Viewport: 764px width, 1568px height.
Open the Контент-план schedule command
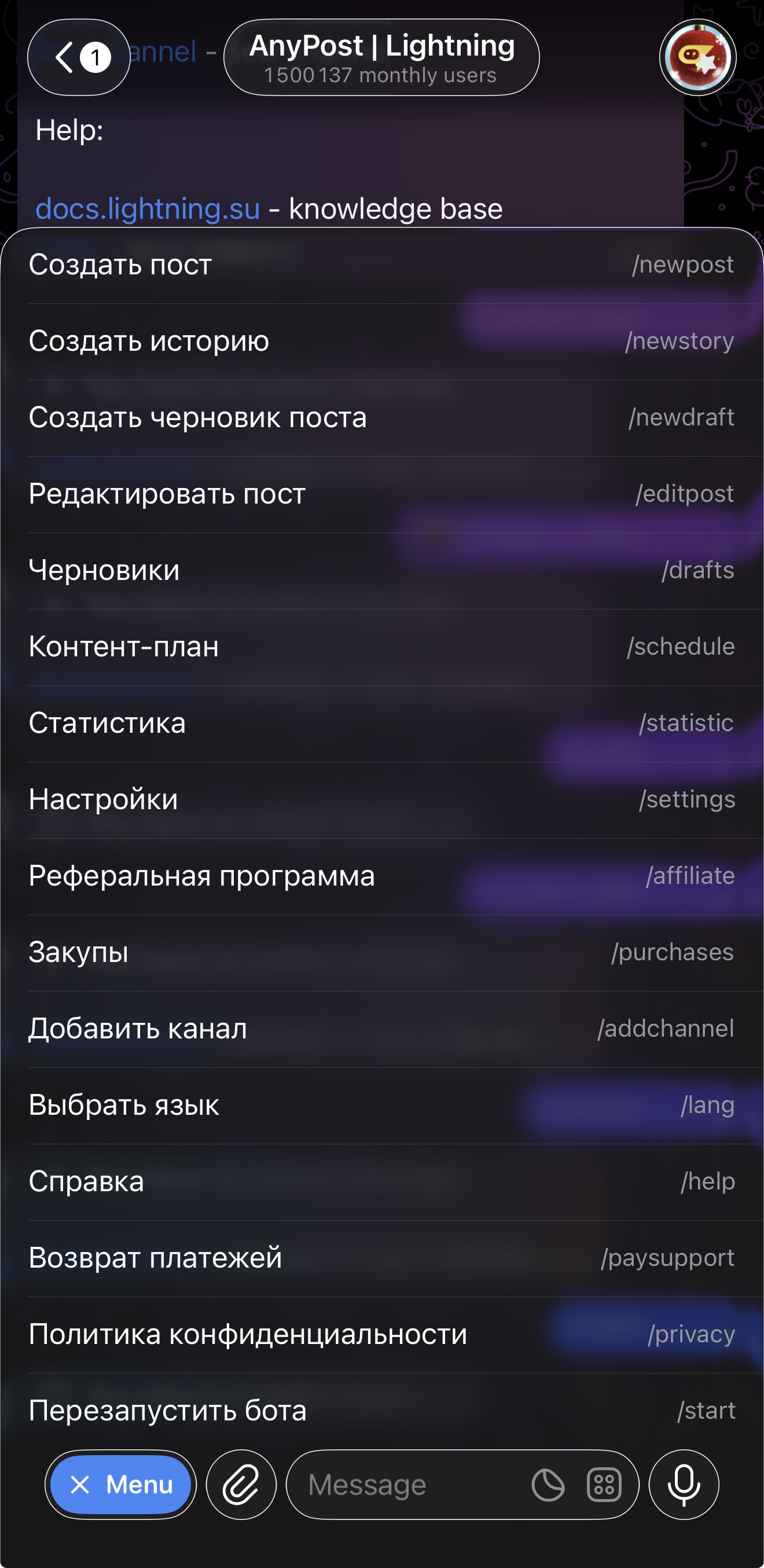[381, 647]
